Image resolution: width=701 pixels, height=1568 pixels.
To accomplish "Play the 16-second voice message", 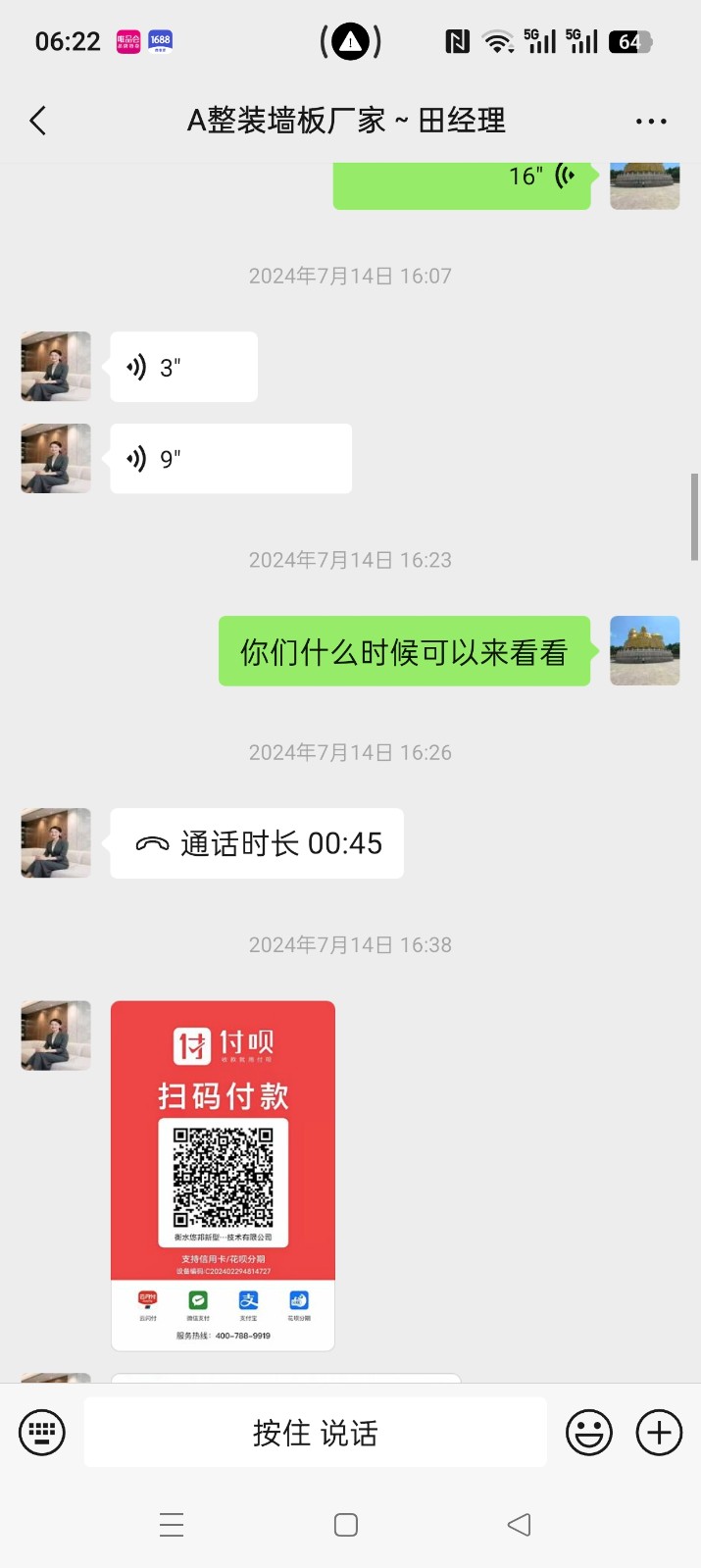I will [x=462, y=181].
